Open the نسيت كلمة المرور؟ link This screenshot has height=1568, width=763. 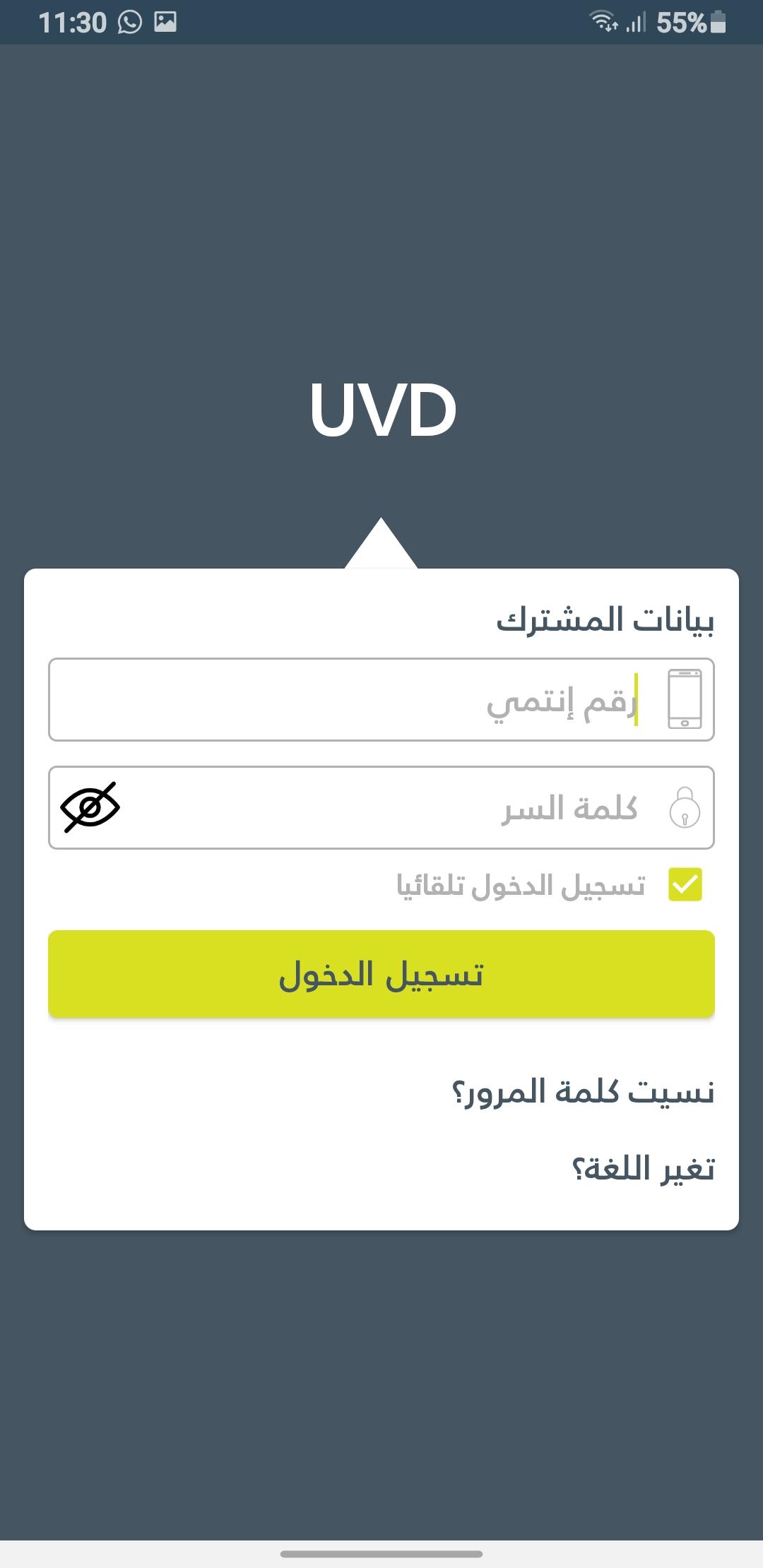(584, 1092)
